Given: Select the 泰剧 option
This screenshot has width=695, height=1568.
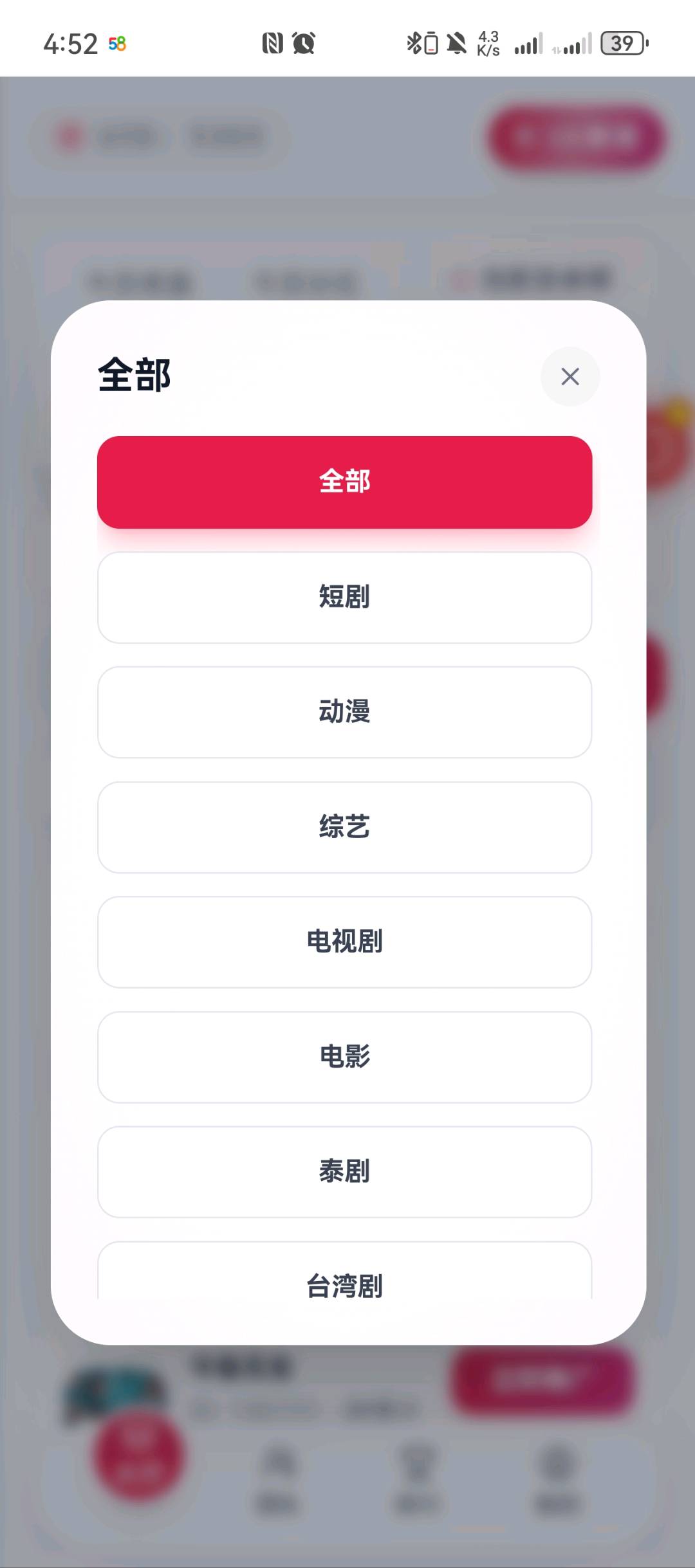Looking at the screenshot, I should (344, 1172).
